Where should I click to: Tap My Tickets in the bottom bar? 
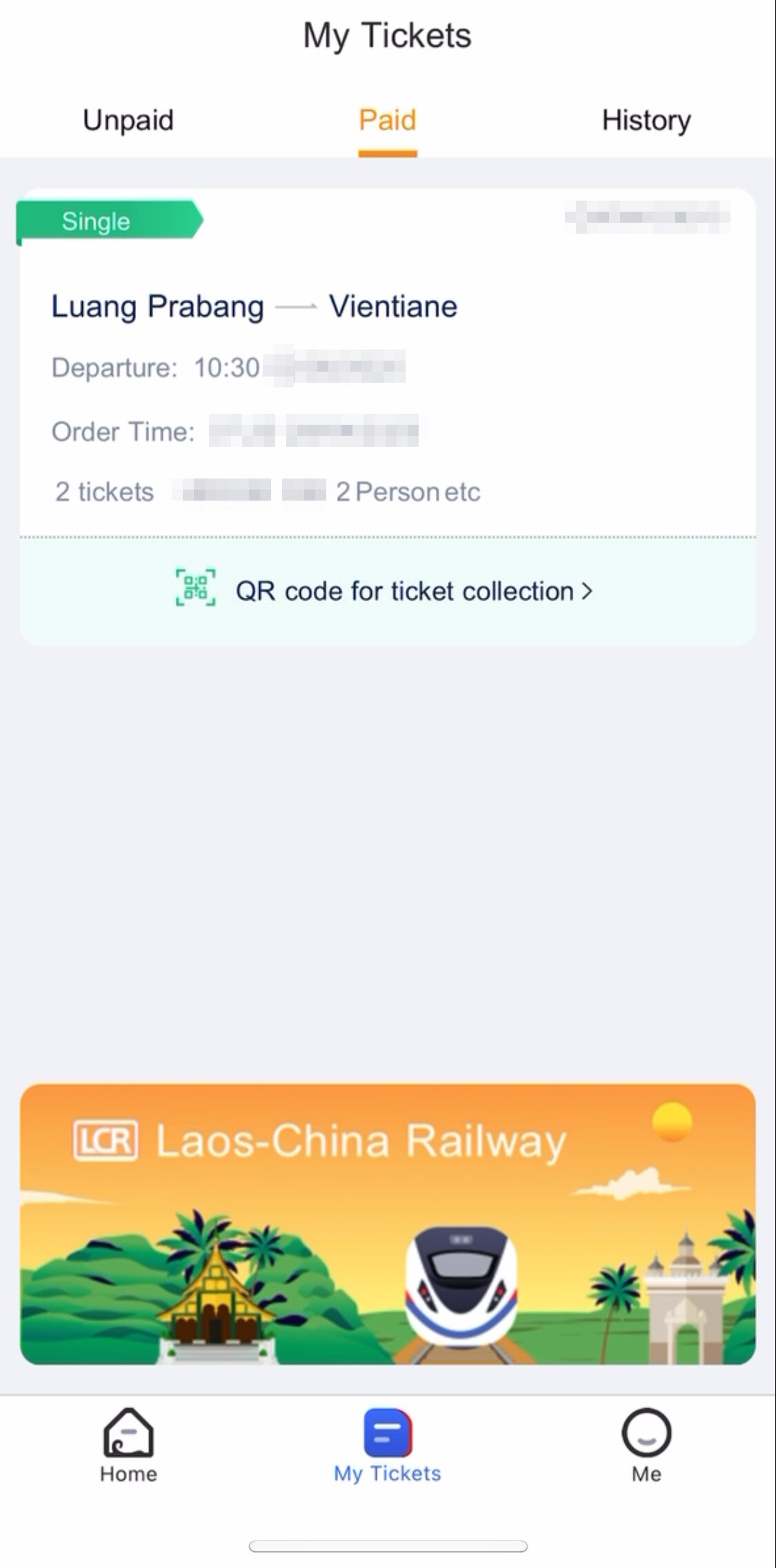click(388, 1446)
